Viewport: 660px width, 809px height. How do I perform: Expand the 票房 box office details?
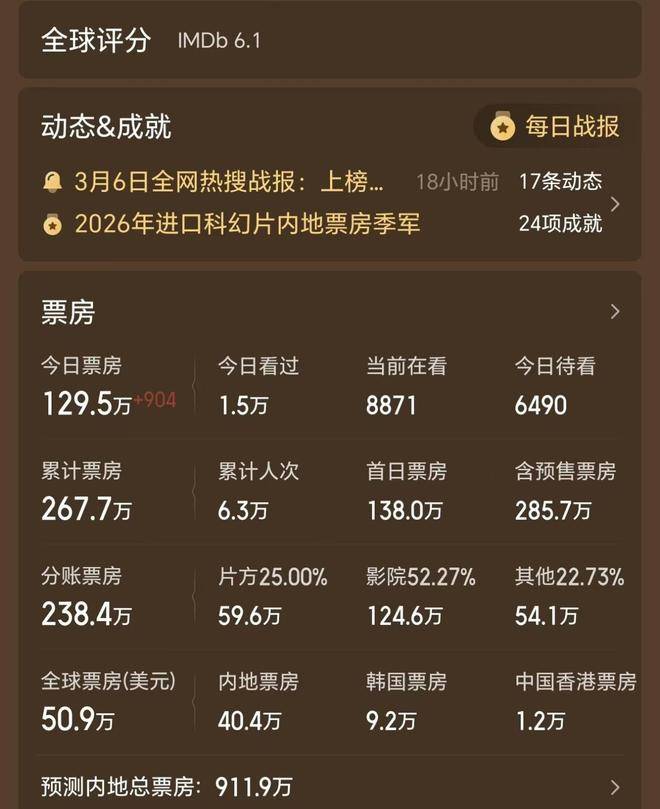[614, 312]
